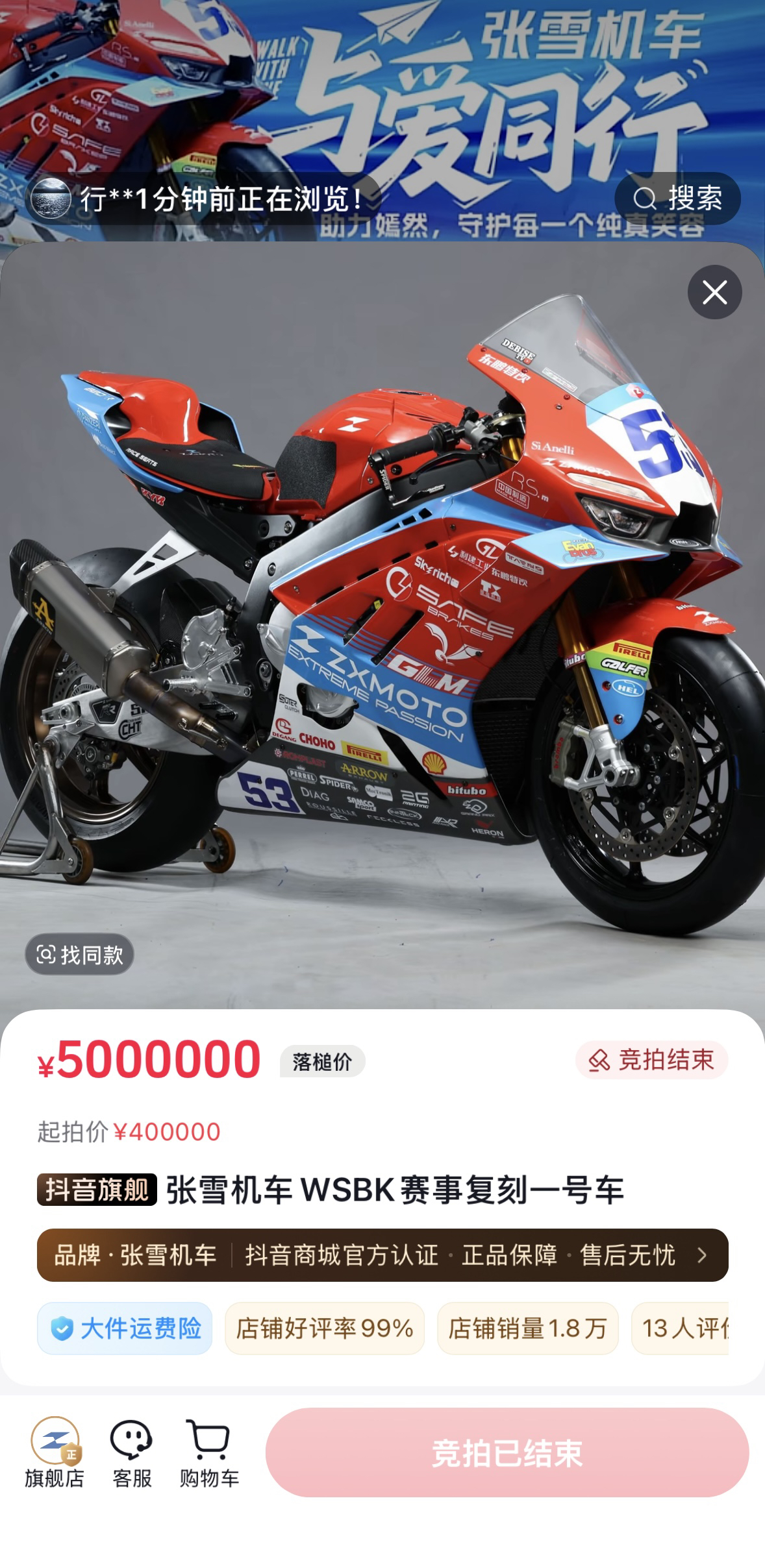Go to the 旗舰店 flagship store
Image resolution: width=765 pixels, height=1568 pixels.
point(55,1452)
